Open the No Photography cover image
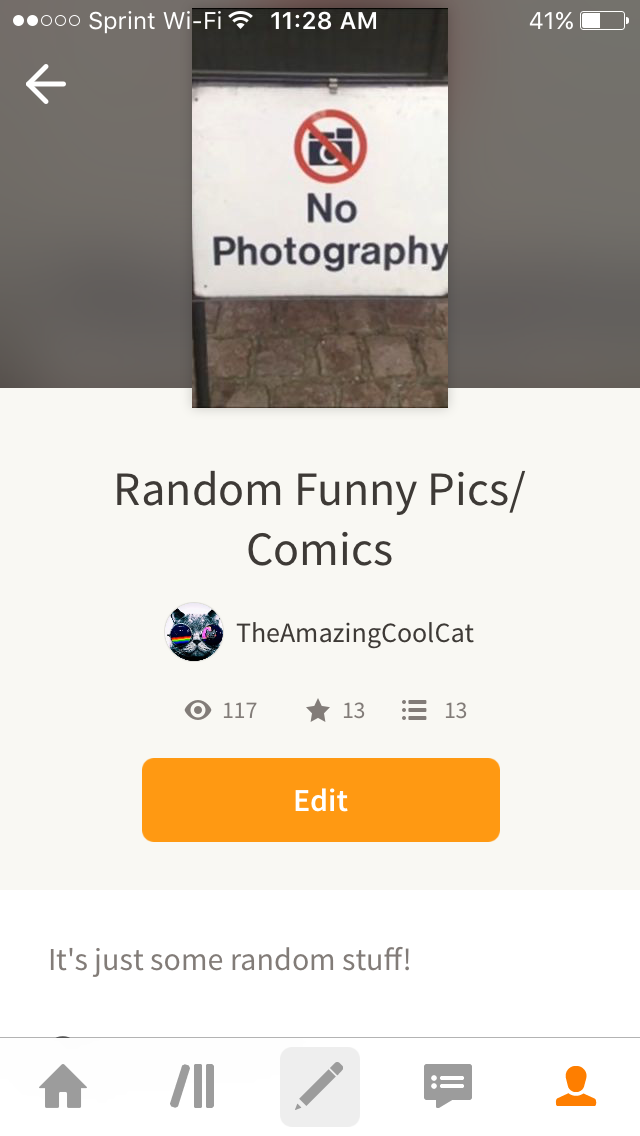This screenshot has width=640, height=1136. (320, 210)
